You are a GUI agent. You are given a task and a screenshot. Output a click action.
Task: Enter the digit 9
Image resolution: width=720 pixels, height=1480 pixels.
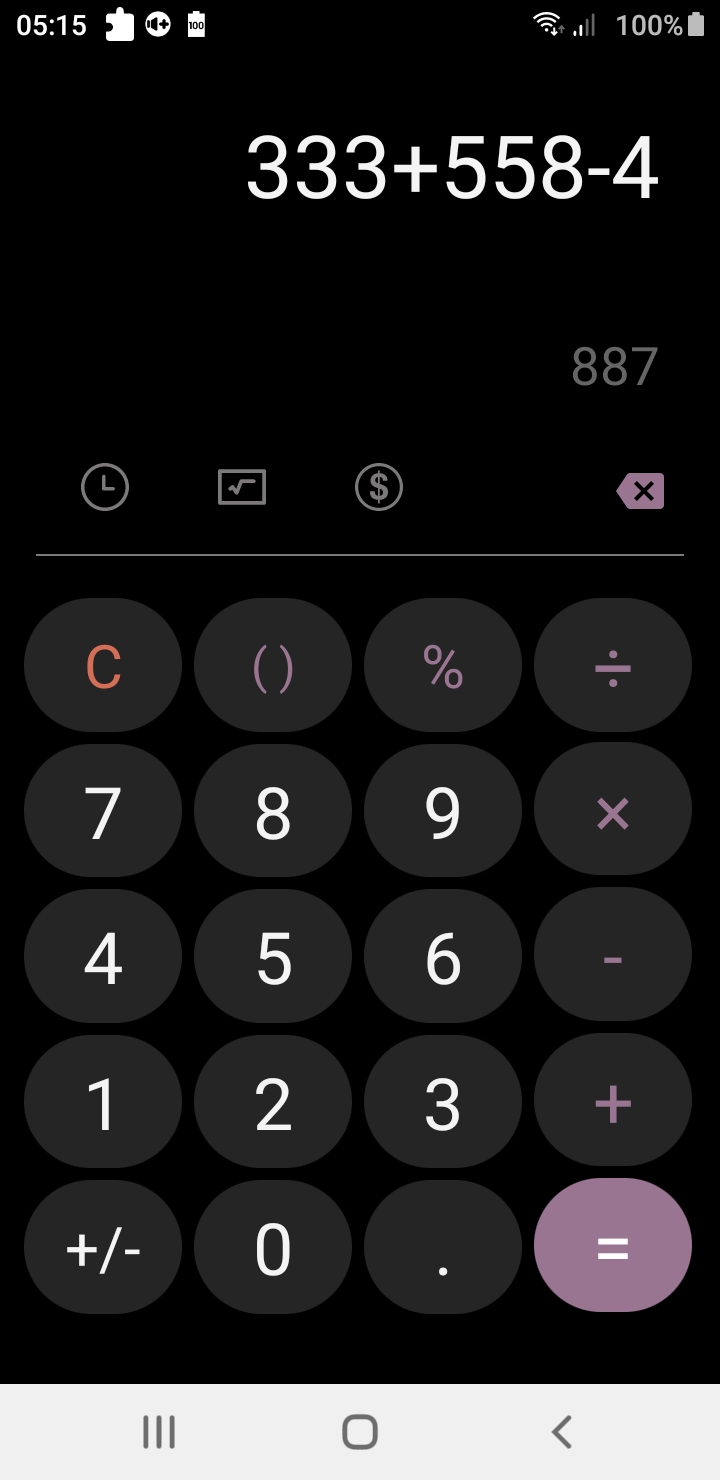(x=443, y=812)
